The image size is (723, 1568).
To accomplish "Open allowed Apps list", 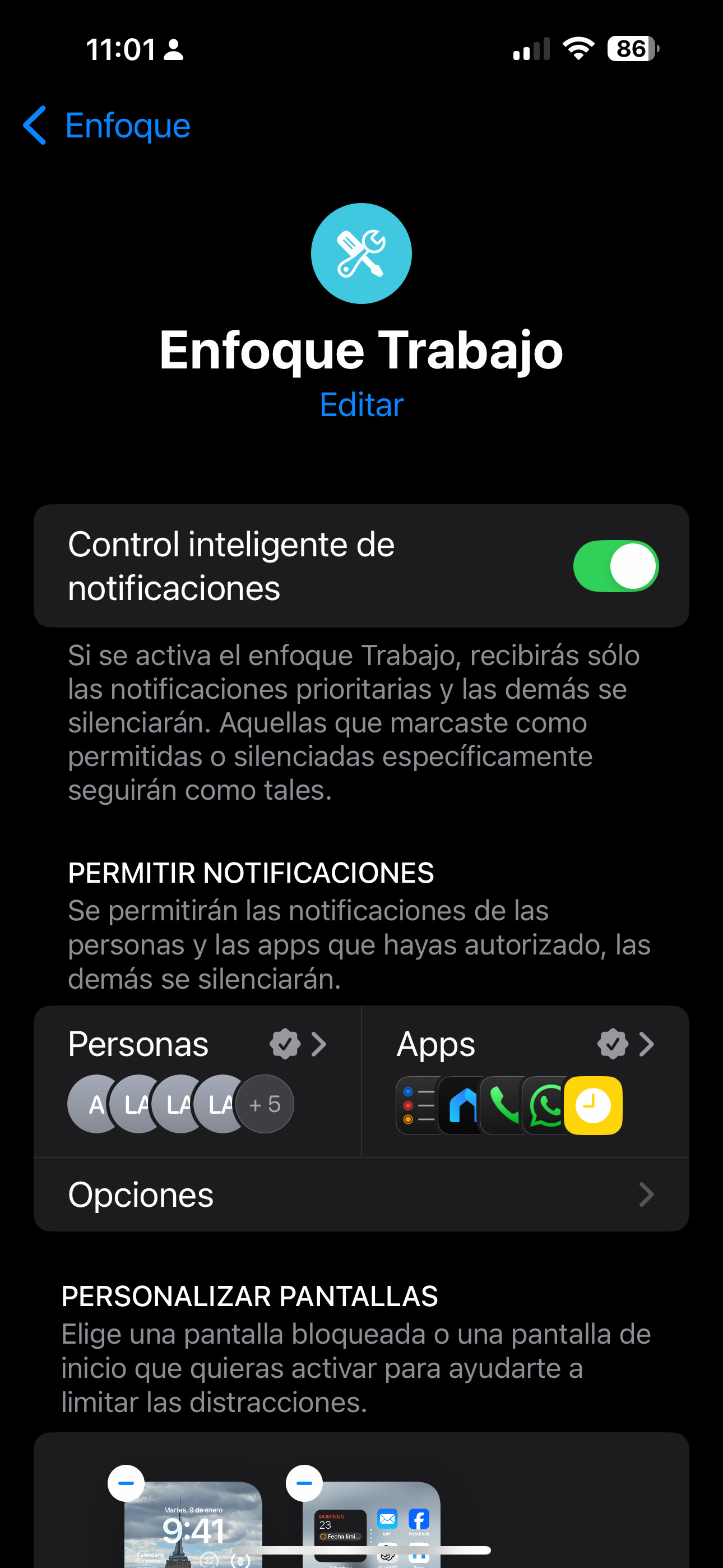I will (525, 1080).
